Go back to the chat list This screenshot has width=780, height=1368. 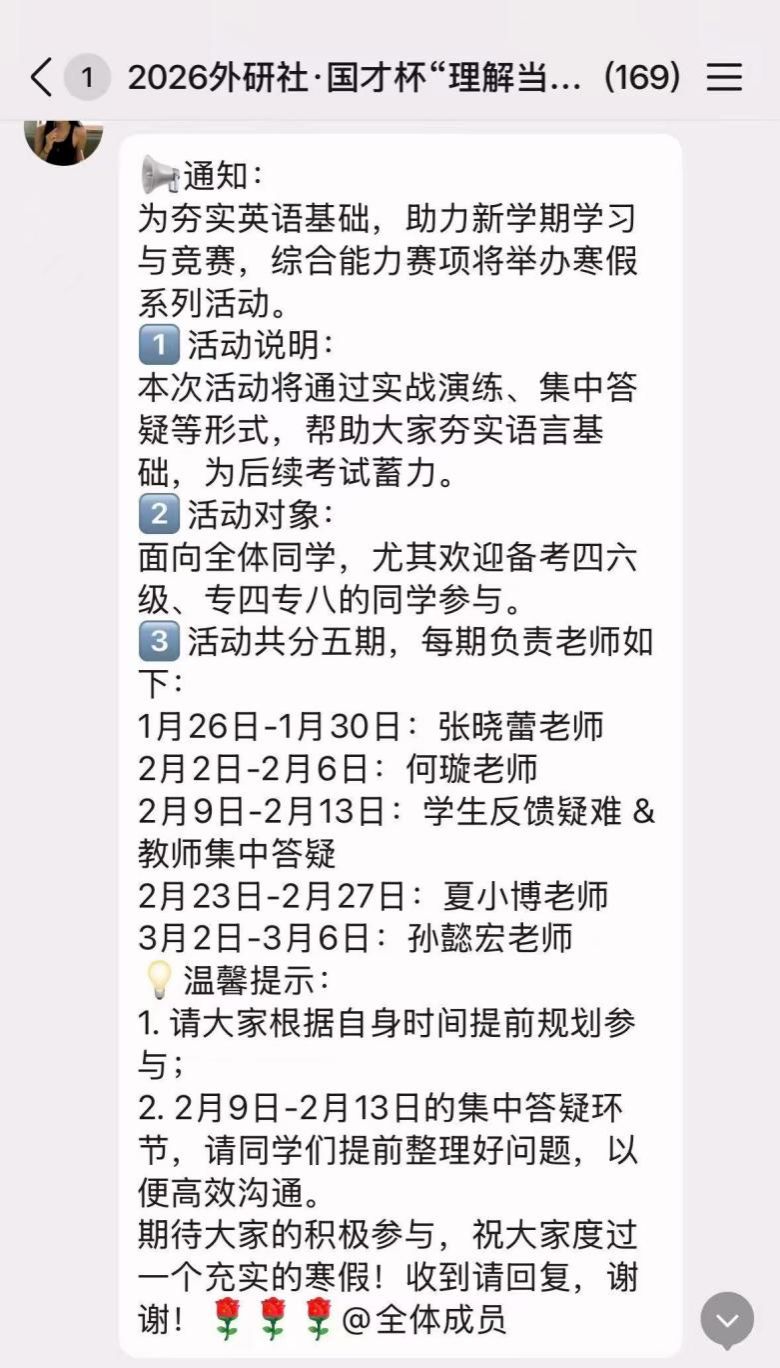(41, 77)
